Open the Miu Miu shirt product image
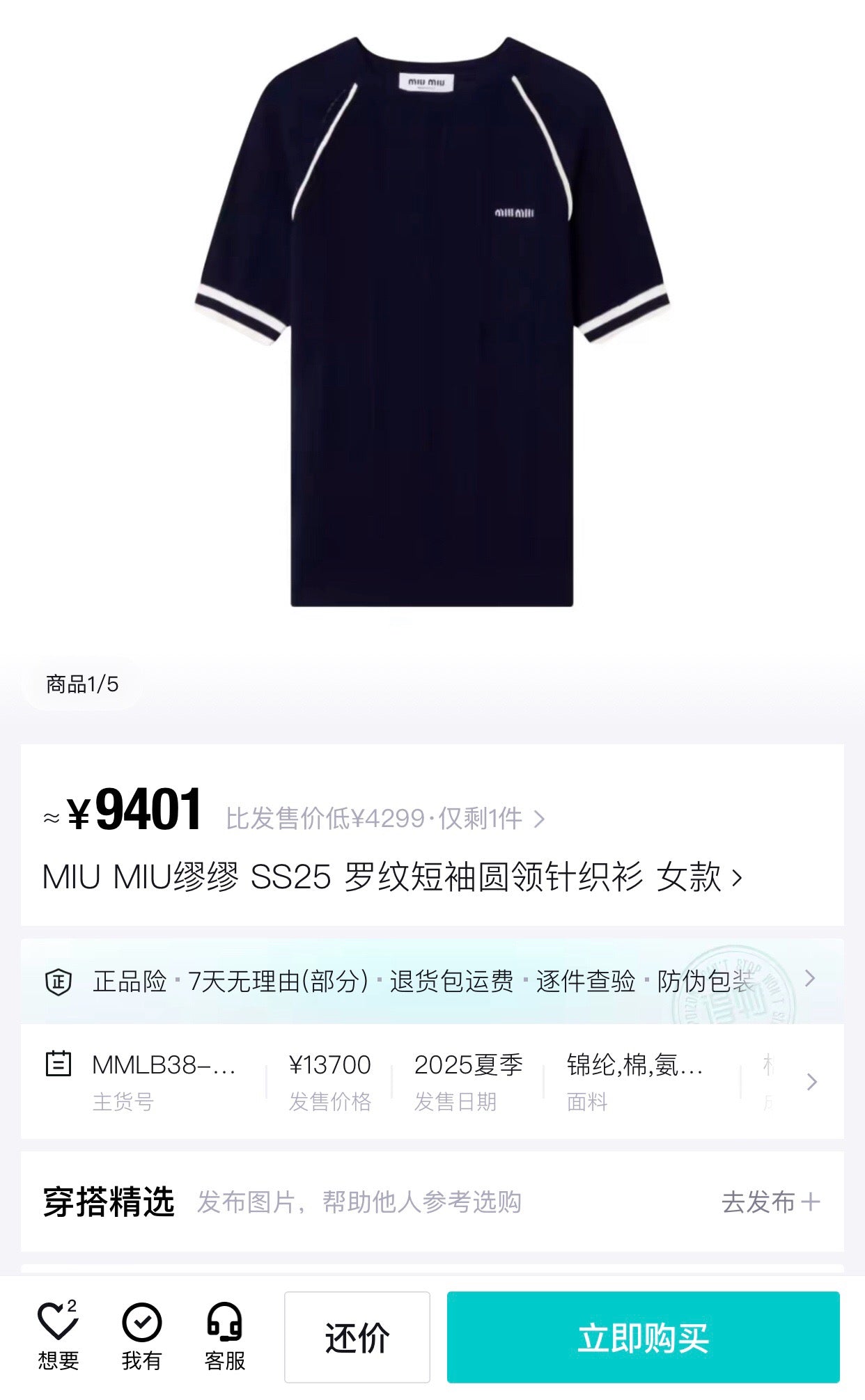The width and height of the screenshot is (865, 1400). [432, 320]
